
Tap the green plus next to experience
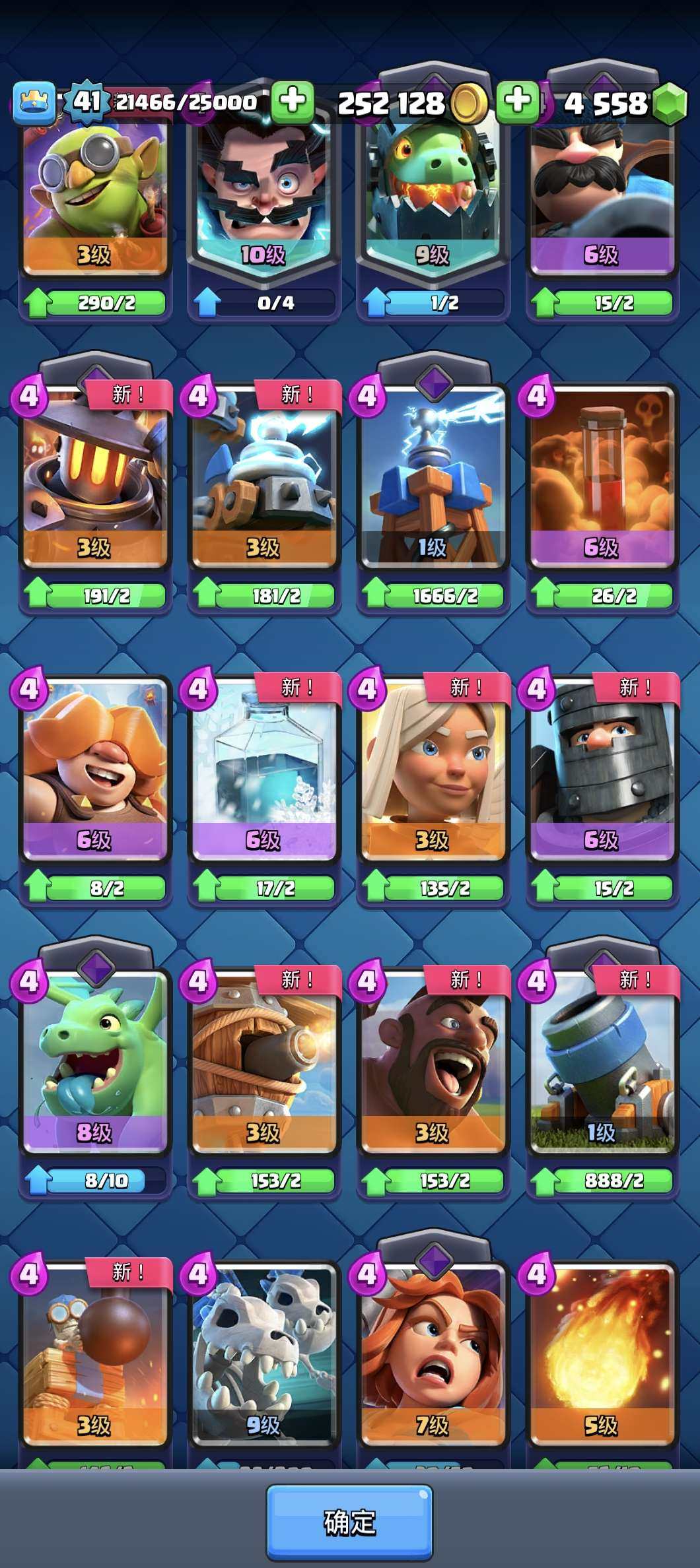point(293,102)
